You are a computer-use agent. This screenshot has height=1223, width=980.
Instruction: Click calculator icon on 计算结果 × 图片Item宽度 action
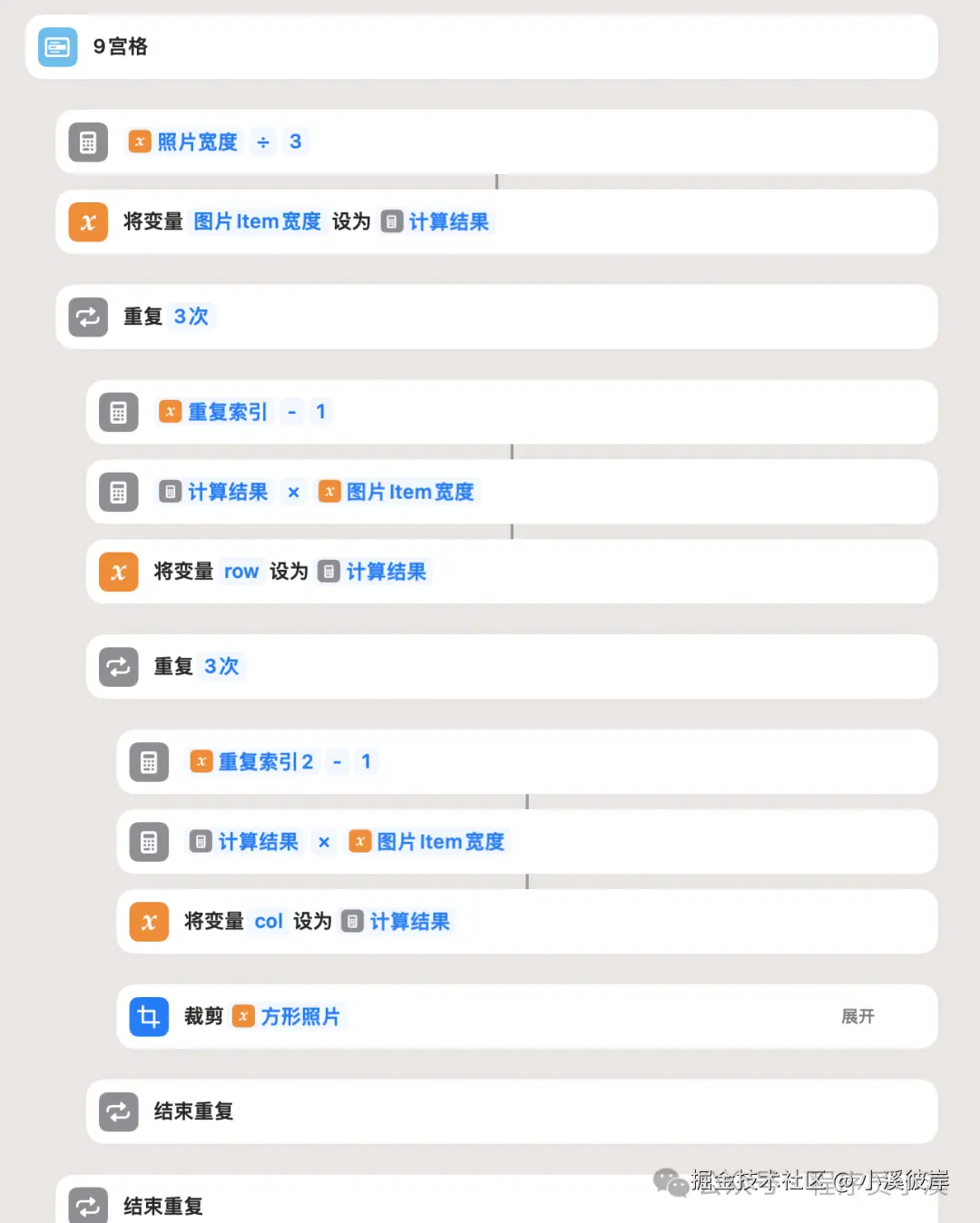pyautogui.click(x=118, y=492)
